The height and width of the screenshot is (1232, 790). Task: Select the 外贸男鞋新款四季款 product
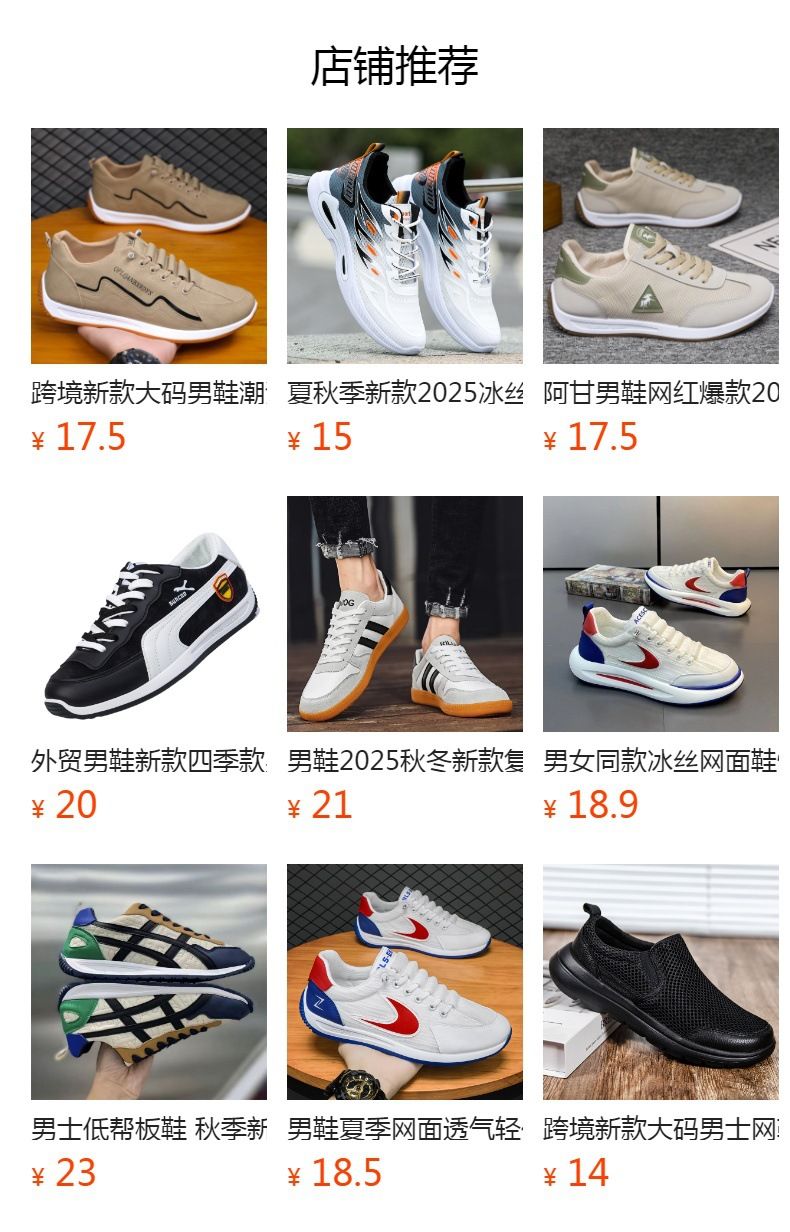149,660
